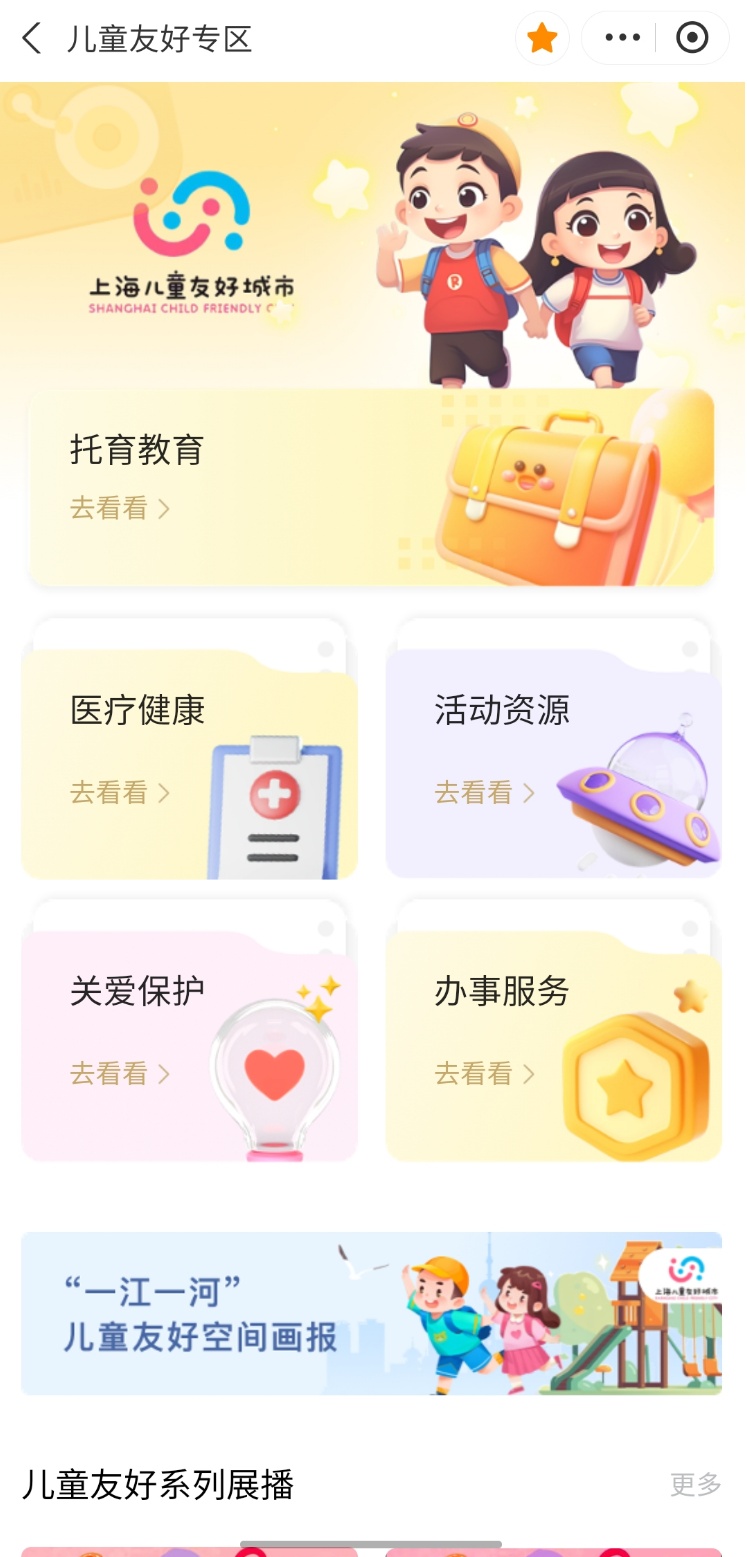Viewport: 747px width, 1557px height.
Task: Open the three-dot more menu
Action: pos(622,39)
